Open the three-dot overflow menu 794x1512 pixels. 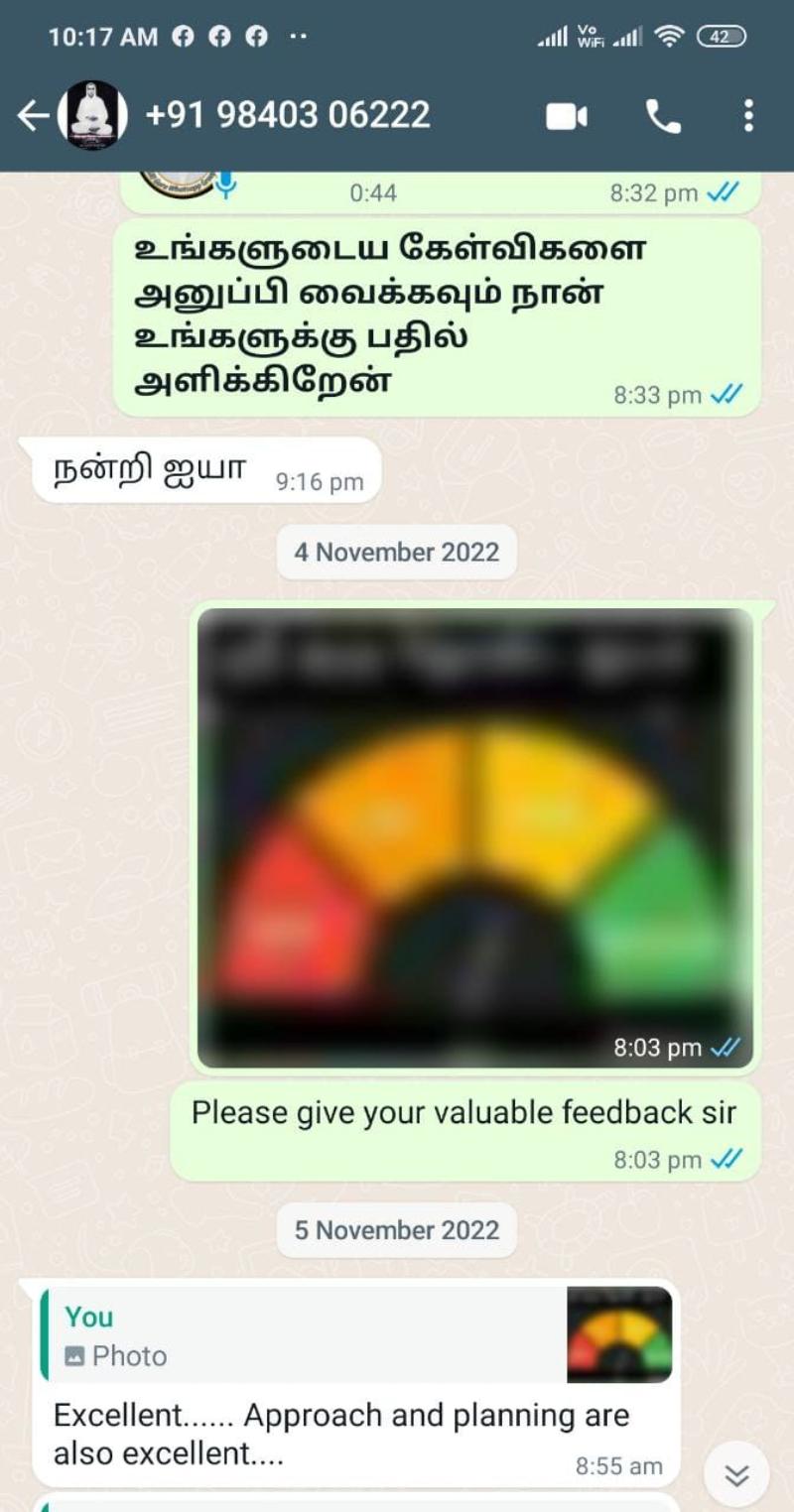pos(748,116)
